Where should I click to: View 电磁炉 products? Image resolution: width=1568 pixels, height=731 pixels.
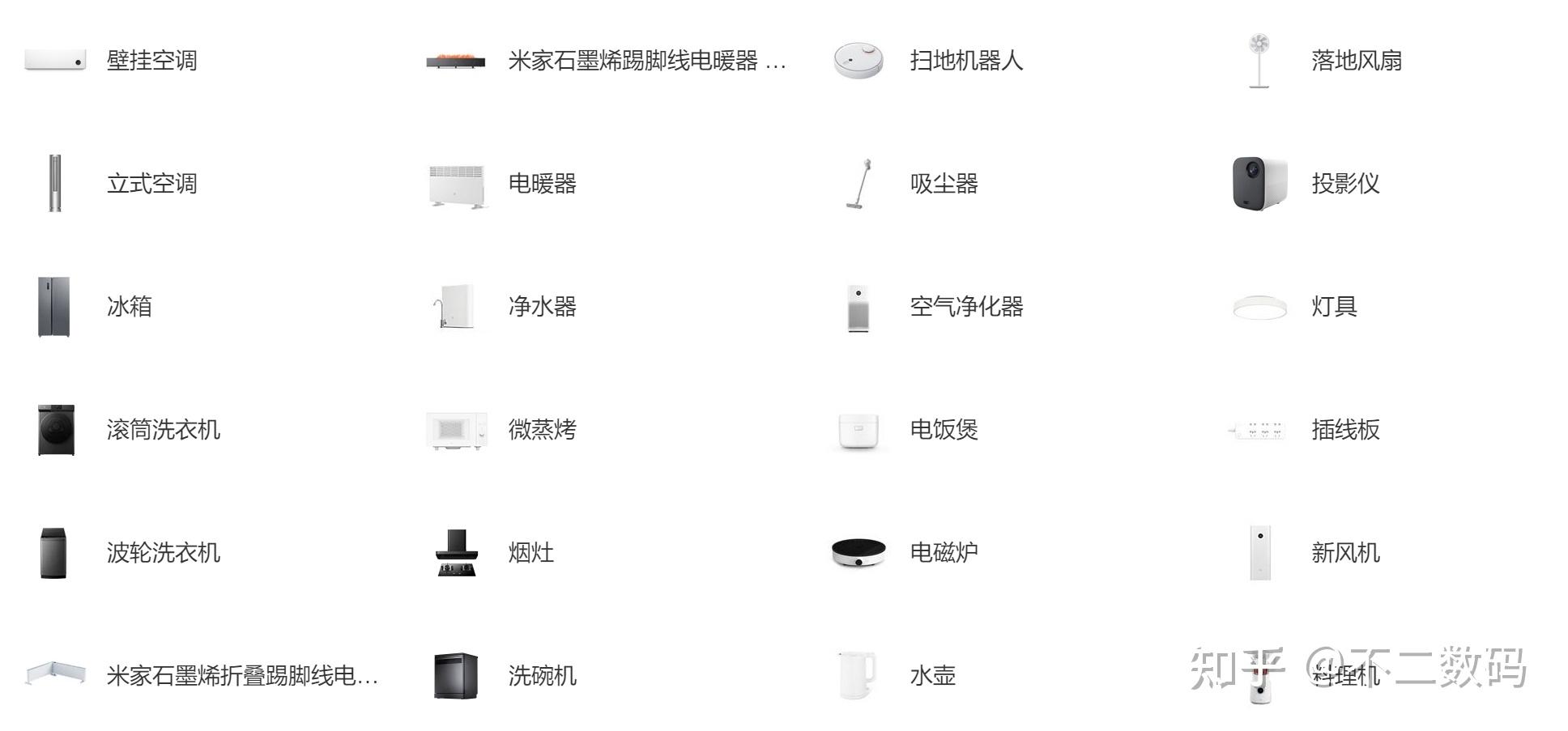click(x=944, y=553)
